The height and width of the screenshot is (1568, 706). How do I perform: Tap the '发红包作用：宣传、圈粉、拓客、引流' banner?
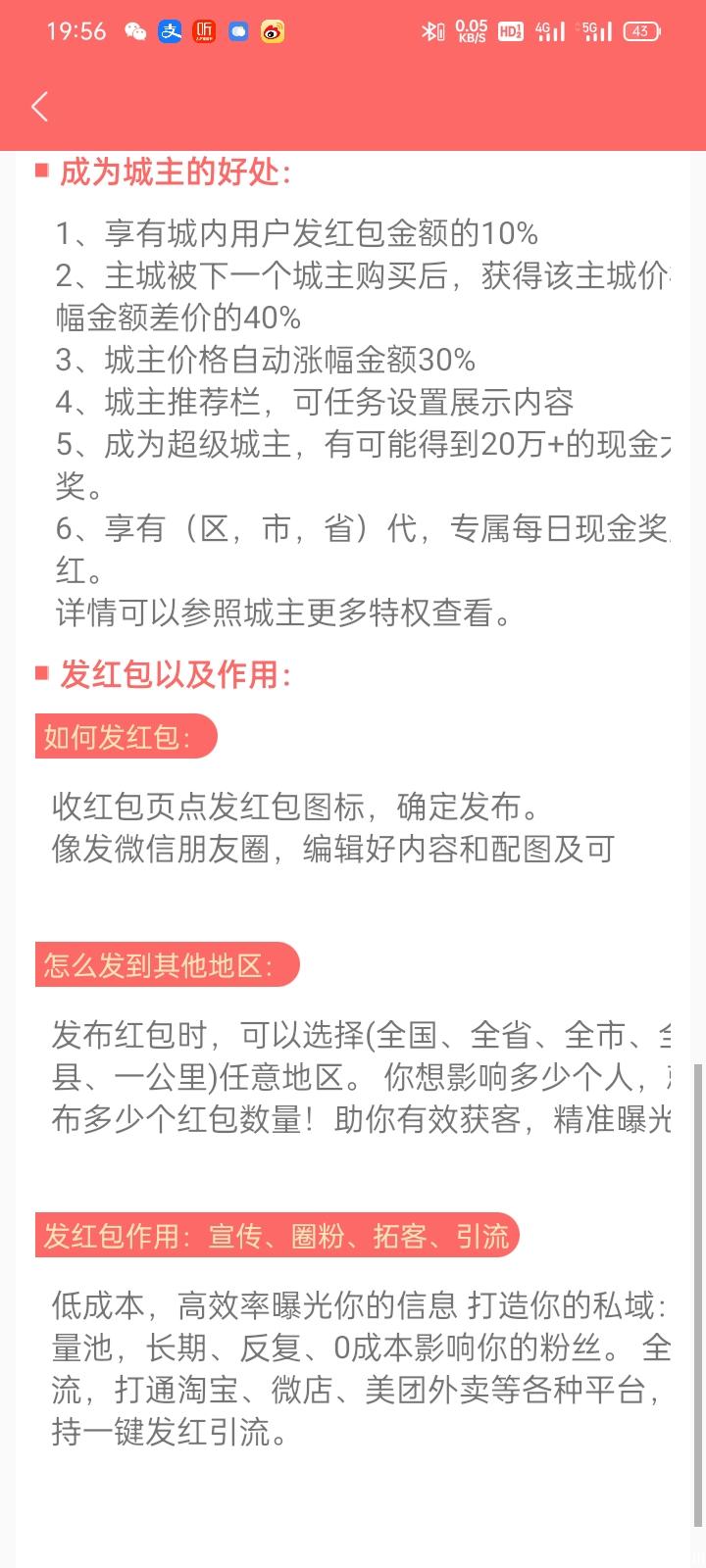coord(278,1237)
